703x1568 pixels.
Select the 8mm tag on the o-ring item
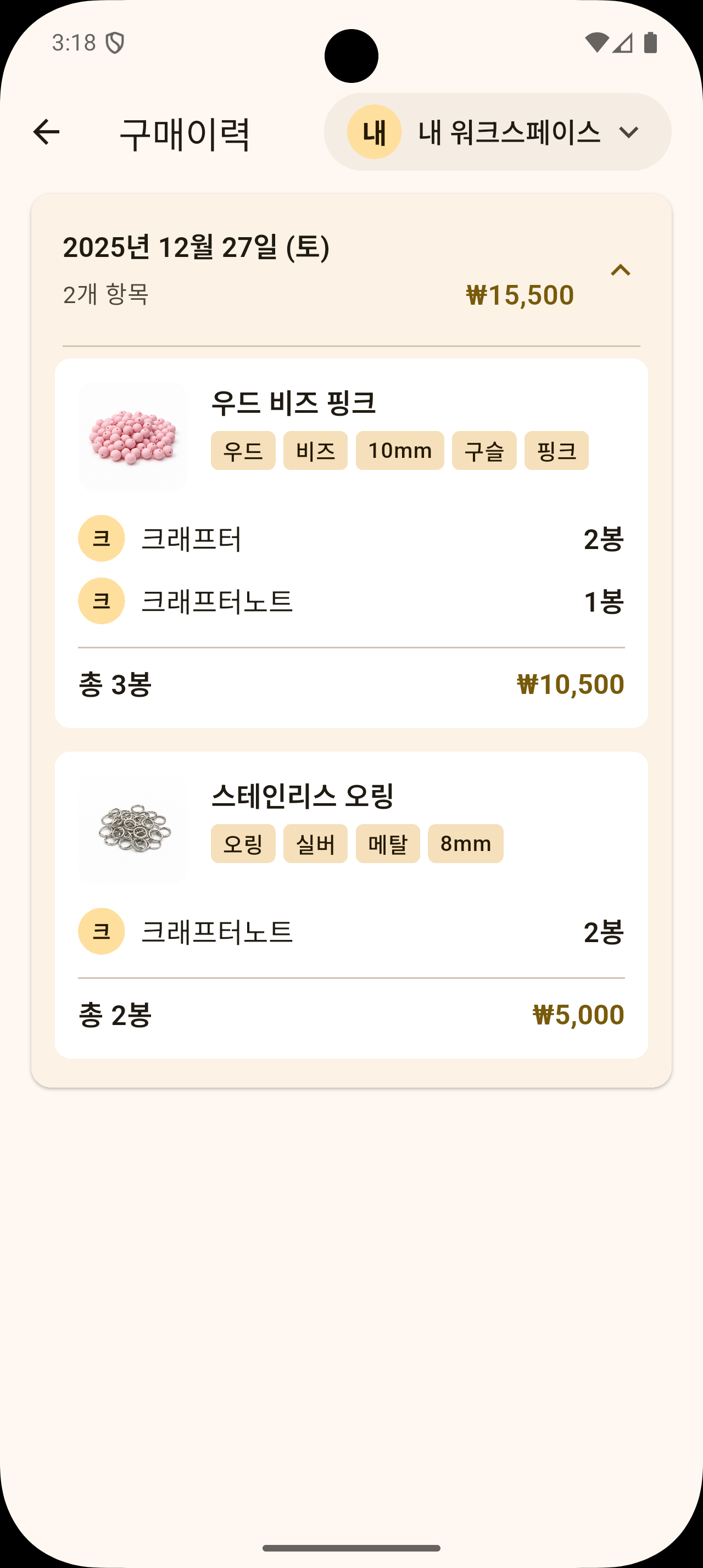pos(466,844)
